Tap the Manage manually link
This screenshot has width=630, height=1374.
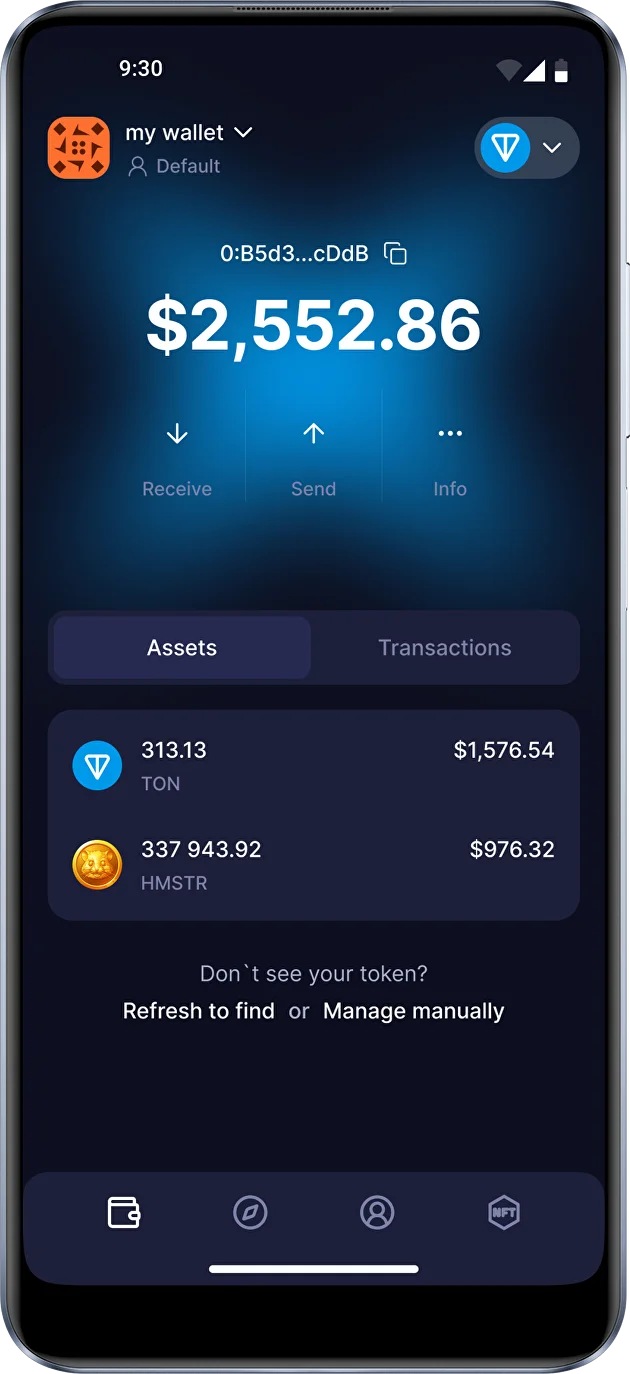tap(413, 1011)
